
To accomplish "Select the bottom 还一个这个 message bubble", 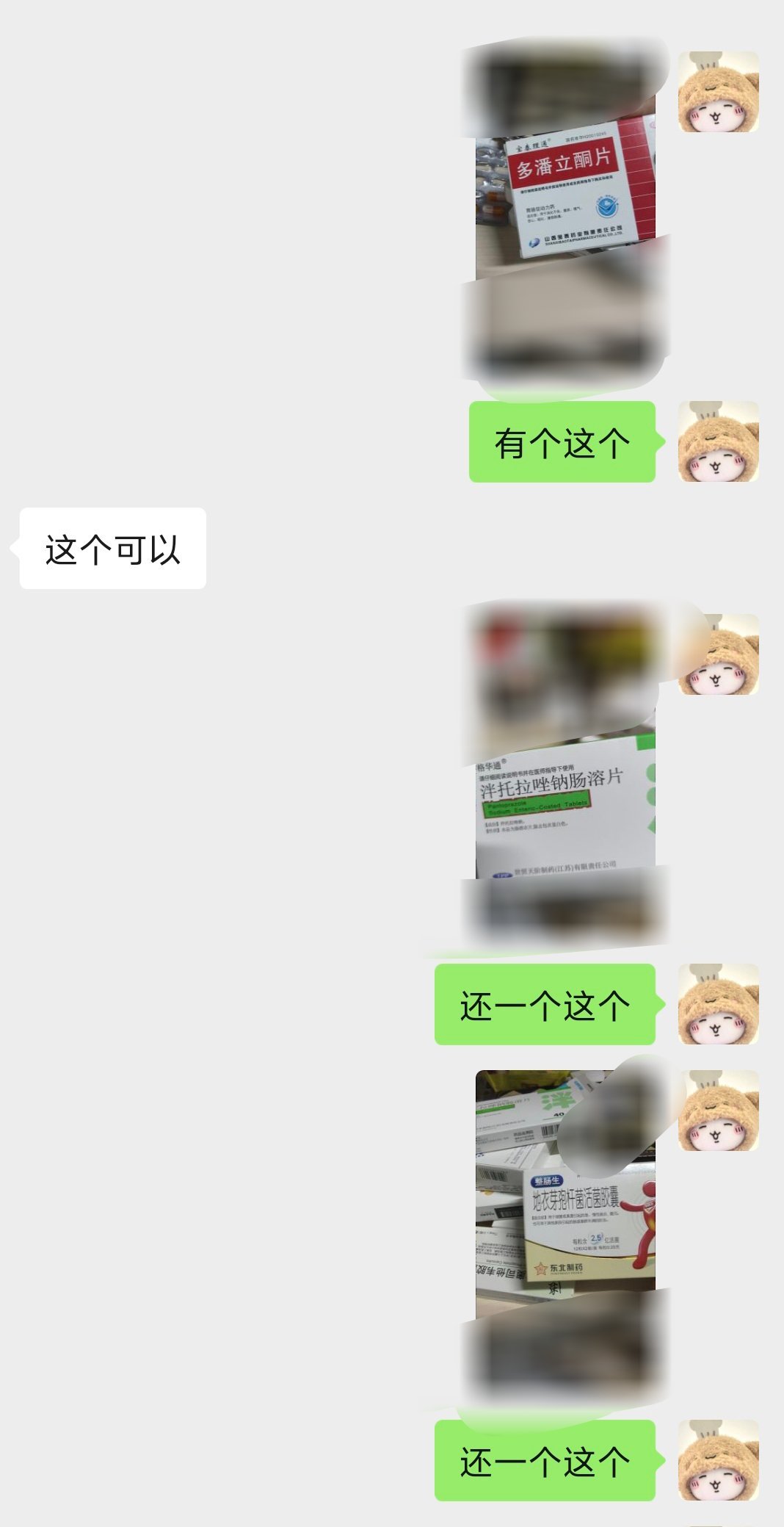I will tap(547, 1458).
